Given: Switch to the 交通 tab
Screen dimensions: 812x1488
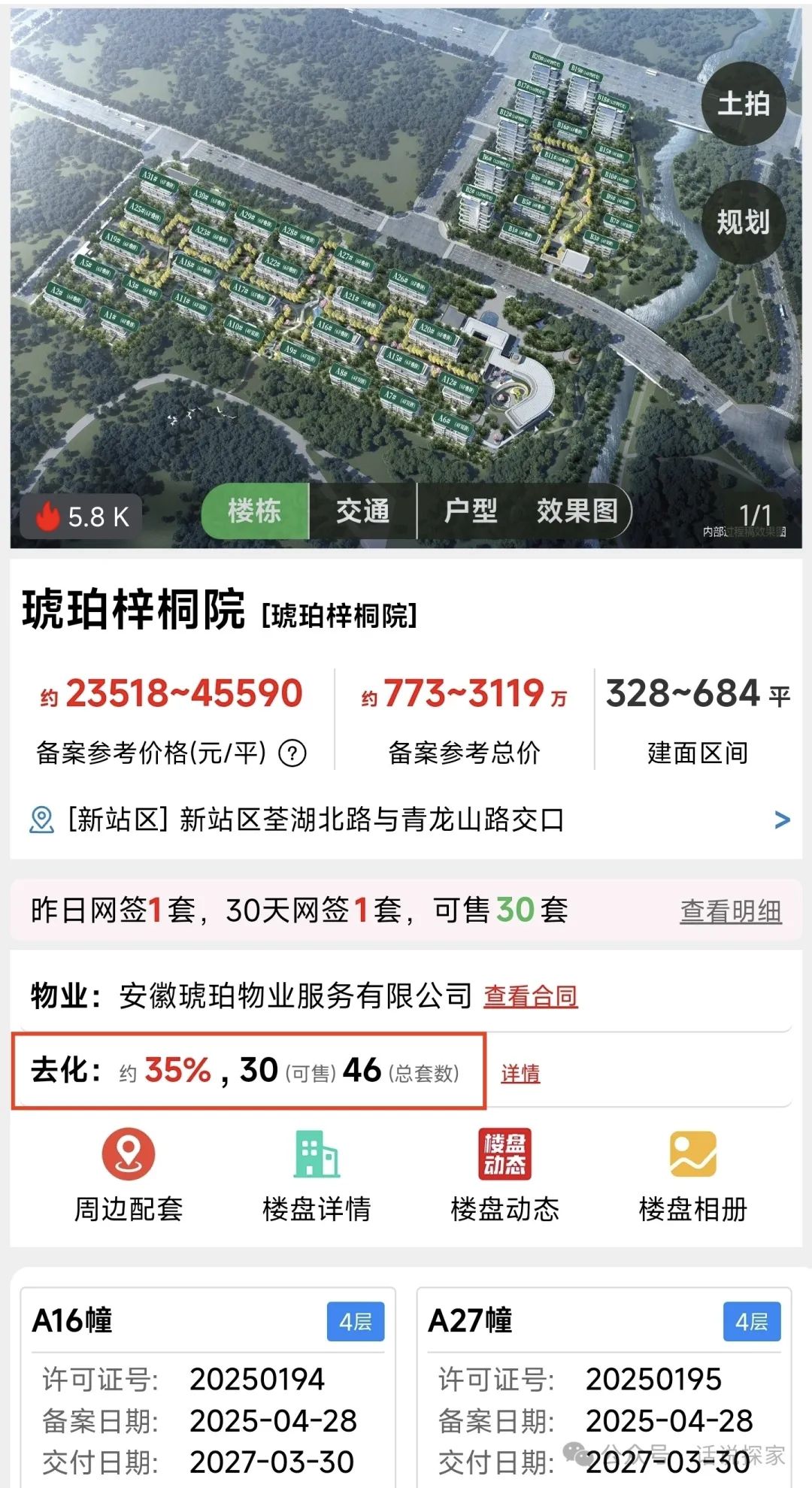Looking at the screenshot, I should click(x=362, y=511).
